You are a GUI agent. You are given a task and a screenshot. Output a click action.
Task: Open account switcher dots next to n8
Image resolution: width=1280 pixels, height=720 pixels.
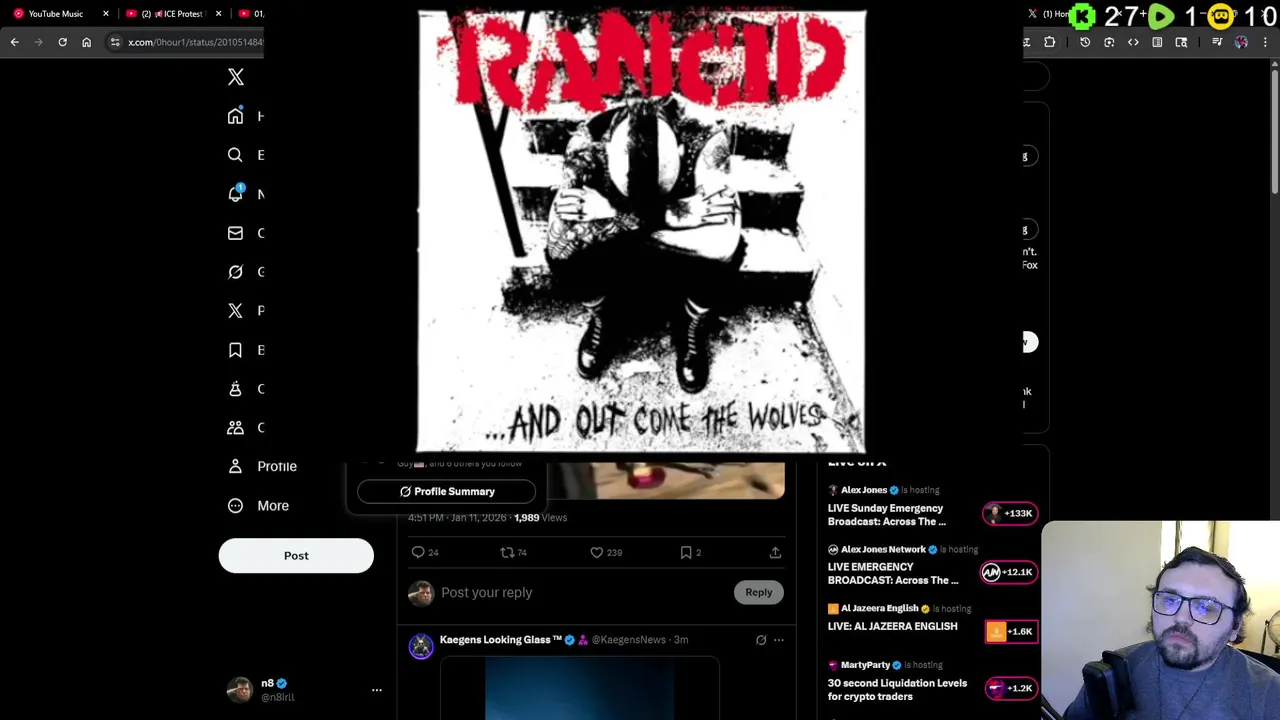click(x=376, y=690)
